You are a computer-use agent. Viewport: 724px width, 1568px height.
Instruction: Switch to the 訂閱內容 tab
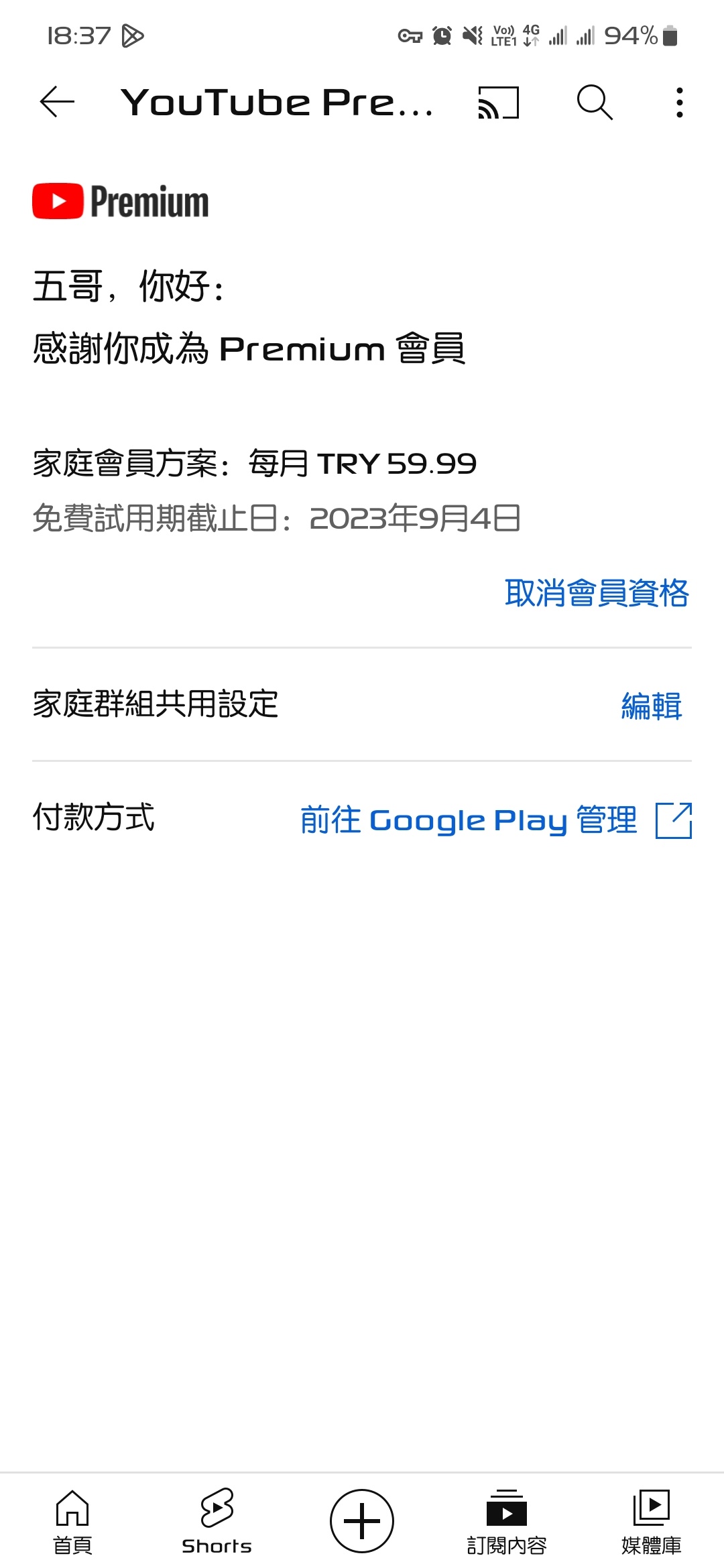click(x=507, y=1521)
